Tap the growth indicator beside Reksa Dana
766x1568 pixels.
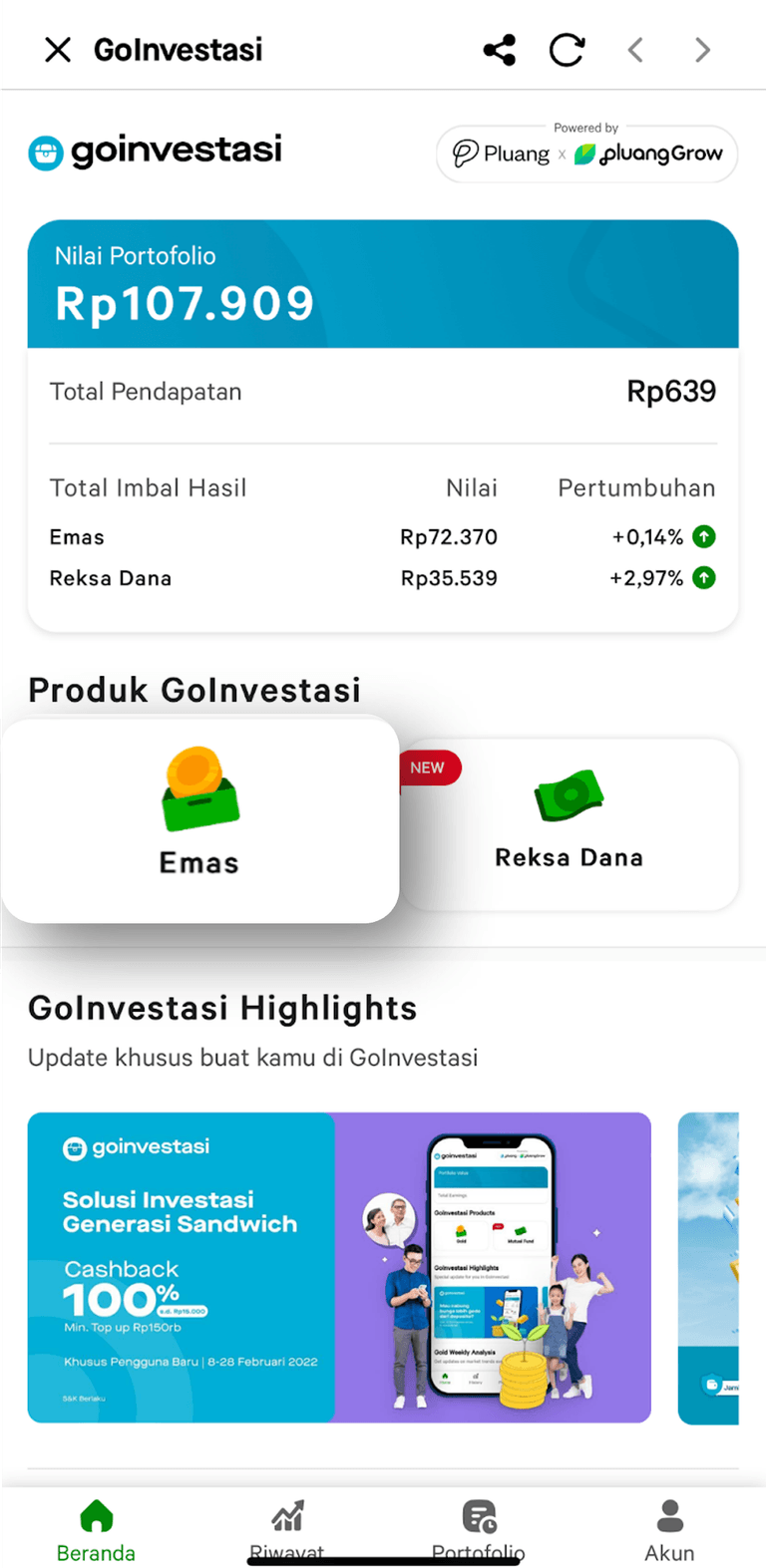coord(703,577)
